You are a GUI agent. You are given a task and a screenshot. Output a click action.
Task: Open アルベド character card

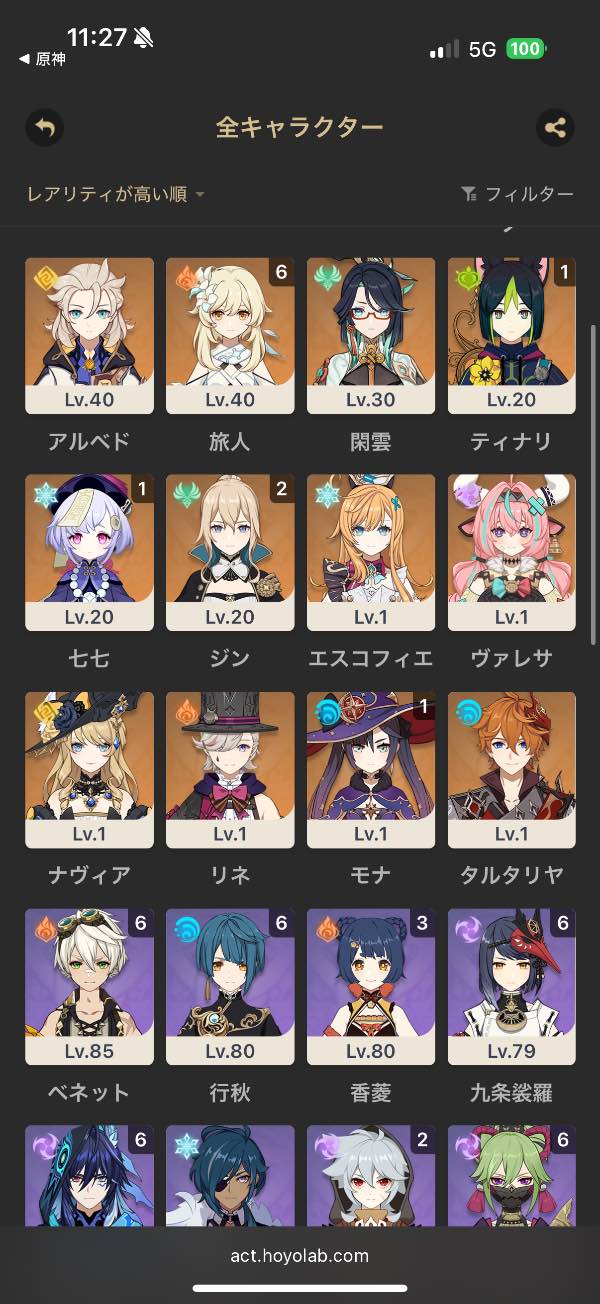click(x=89, y=335)
